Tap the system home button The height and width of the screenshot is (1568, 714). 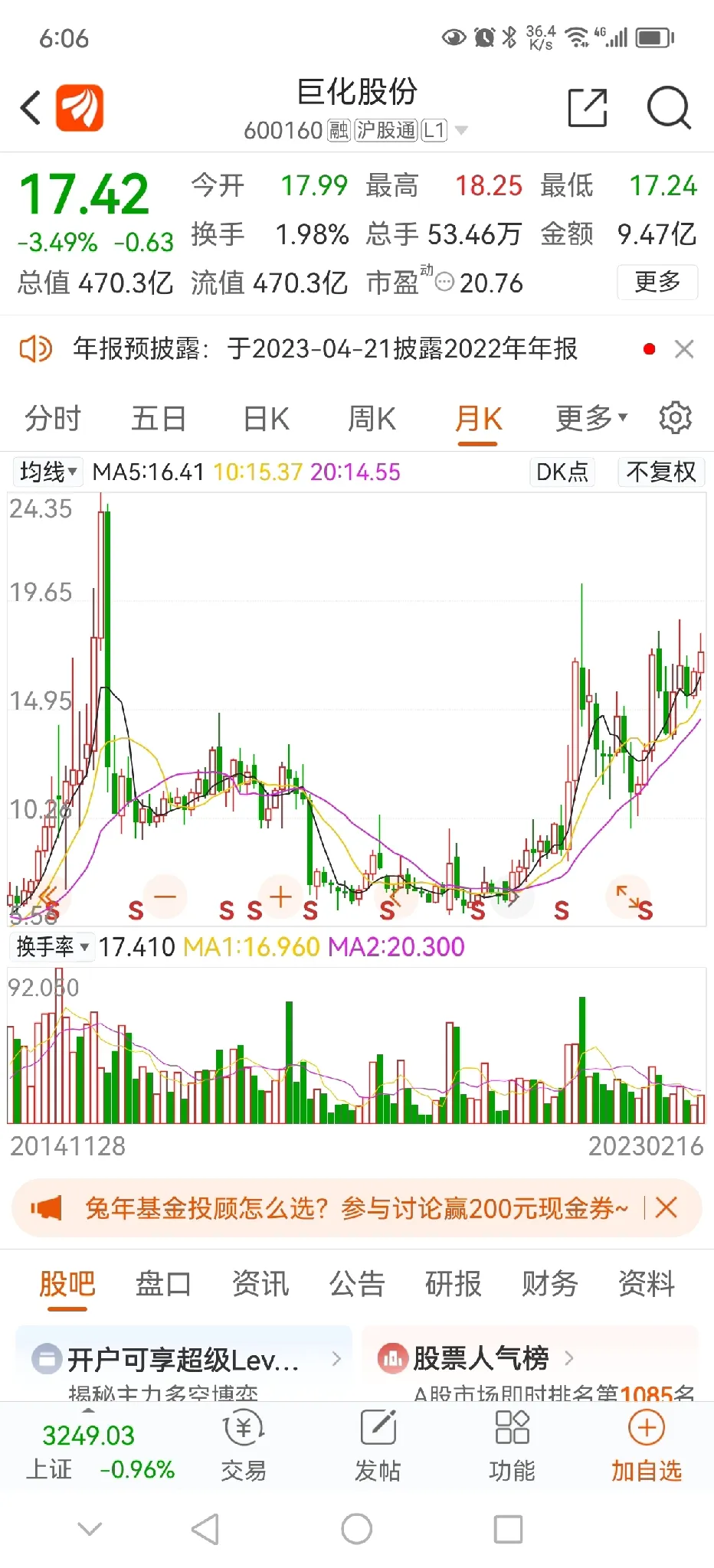357,1529
